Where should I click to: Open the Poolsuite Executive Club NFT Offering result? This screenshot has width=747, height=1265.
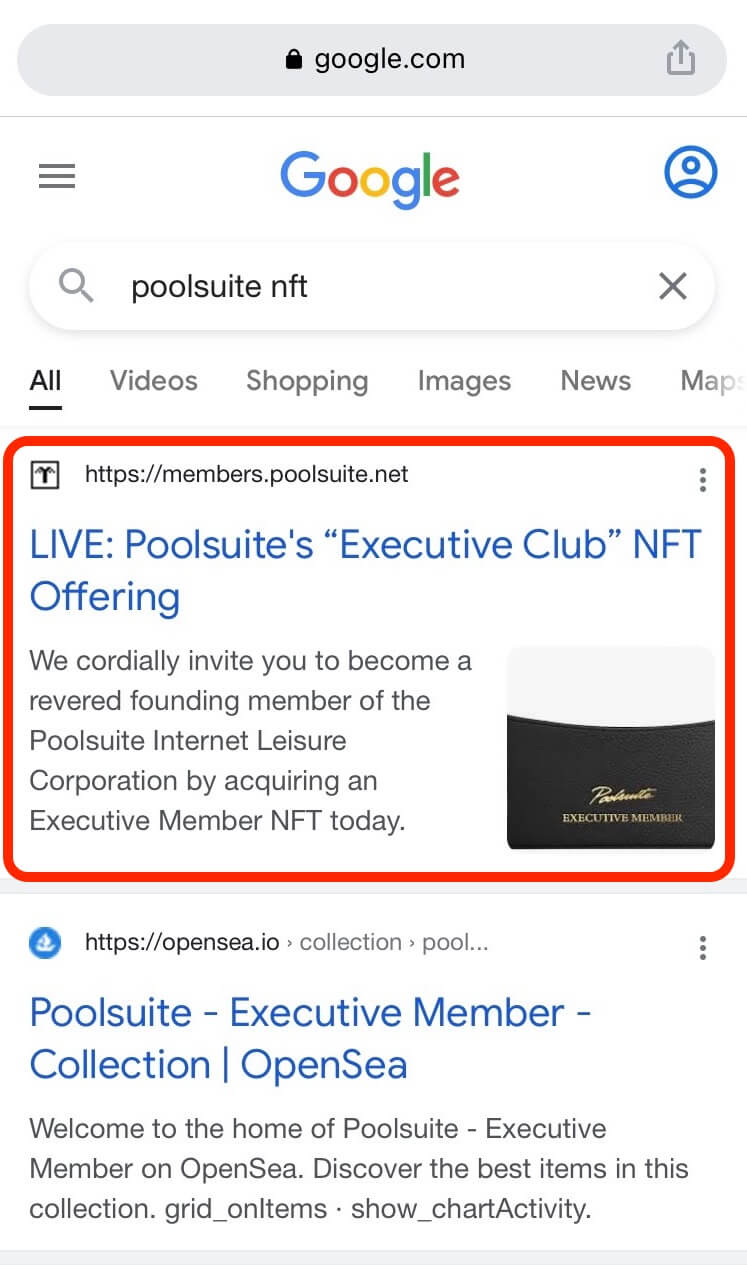(x=366, y=570)
